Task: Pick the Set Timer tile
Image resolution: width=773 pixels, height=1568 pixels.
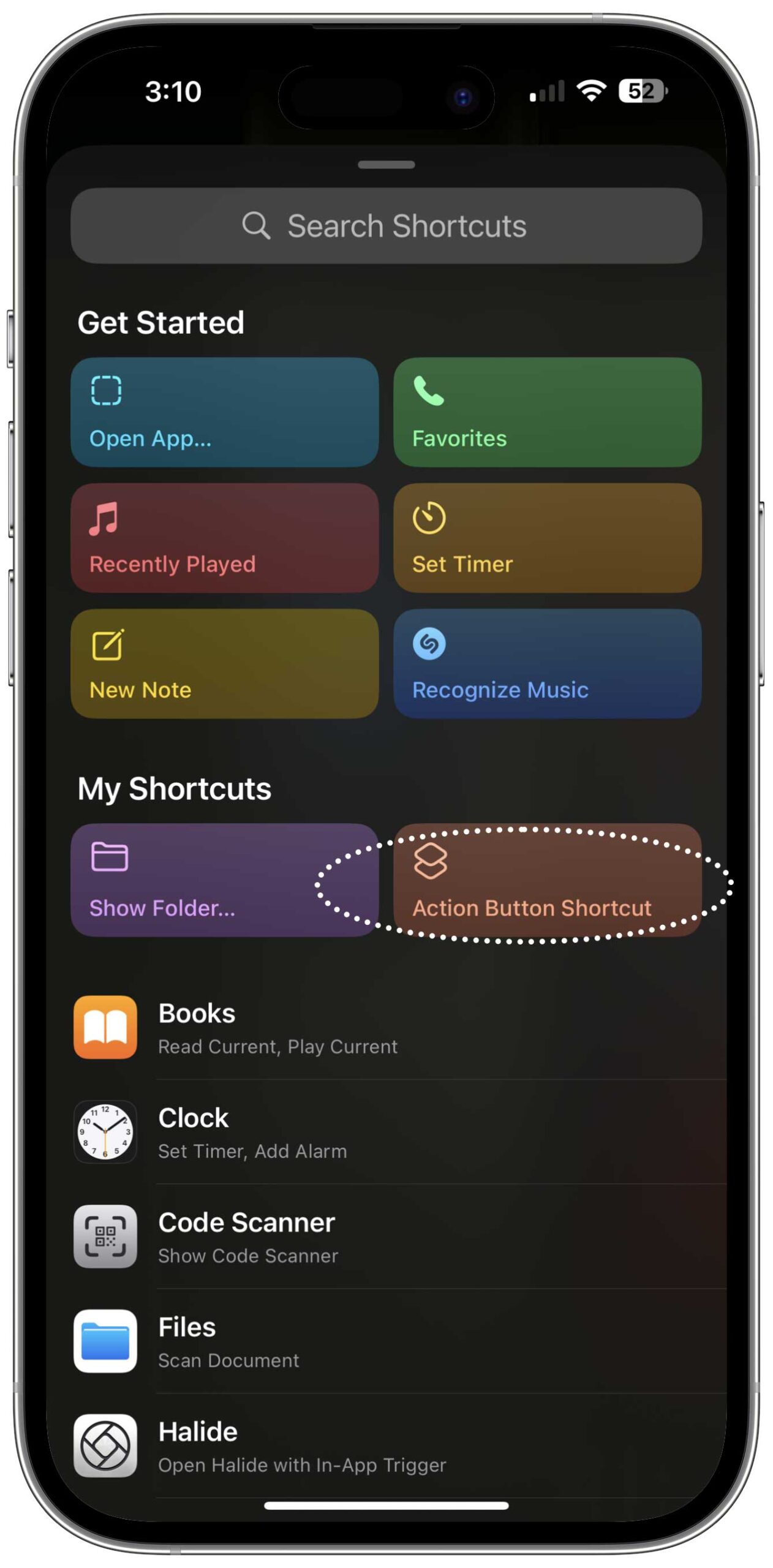Action: pos(547,538)
